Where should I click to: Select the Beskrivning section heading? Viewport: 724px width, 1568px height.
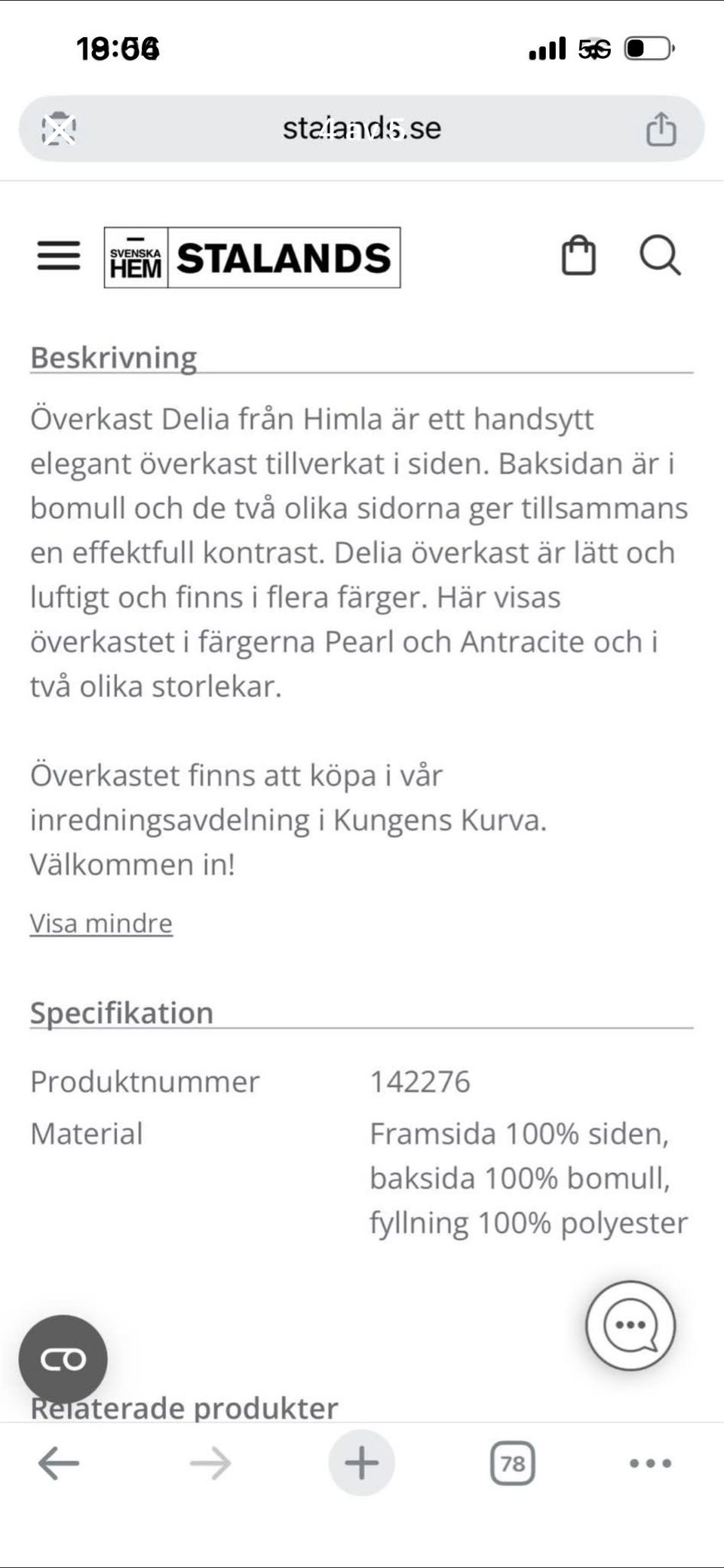point(112,358)
